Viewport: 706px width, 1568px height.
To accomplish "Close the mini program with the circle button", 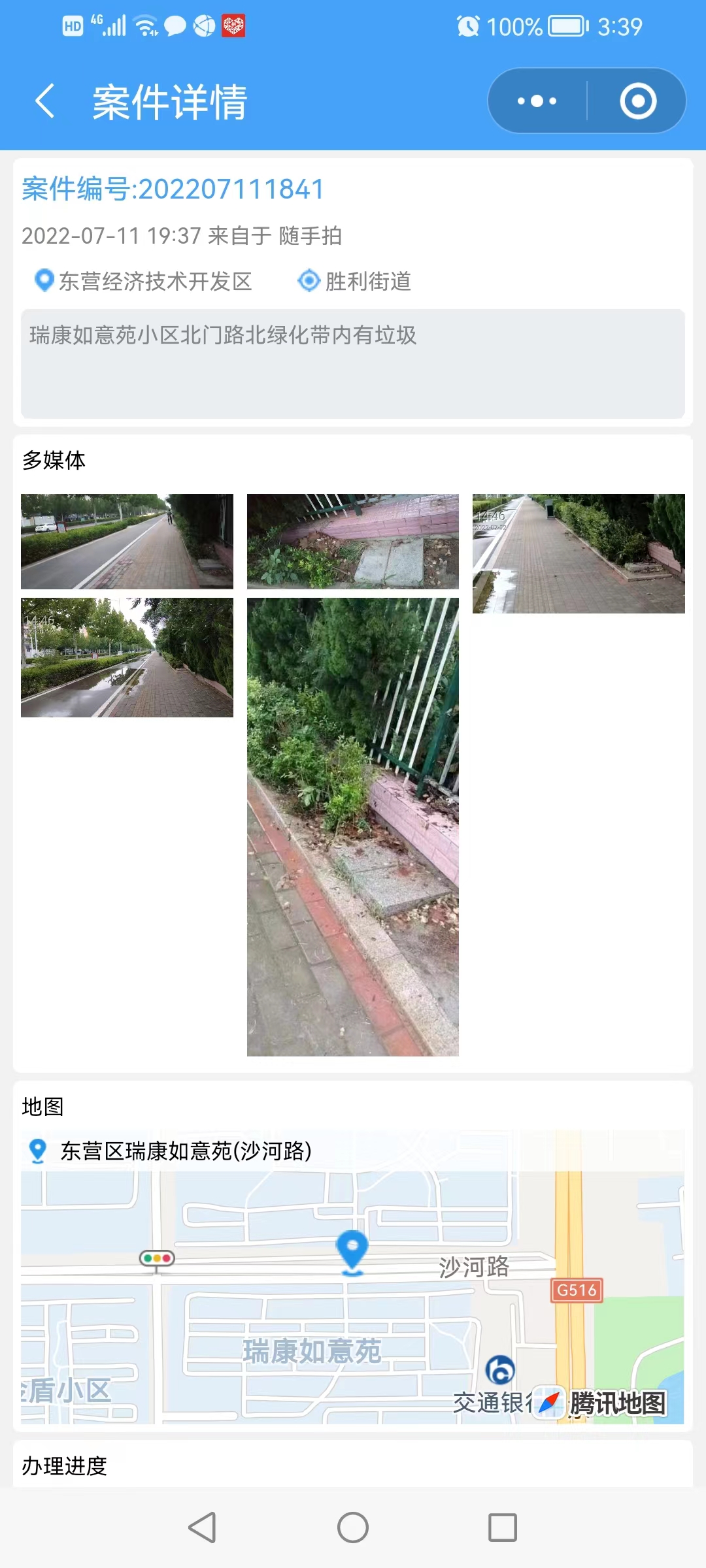I will tap(638, 101).
